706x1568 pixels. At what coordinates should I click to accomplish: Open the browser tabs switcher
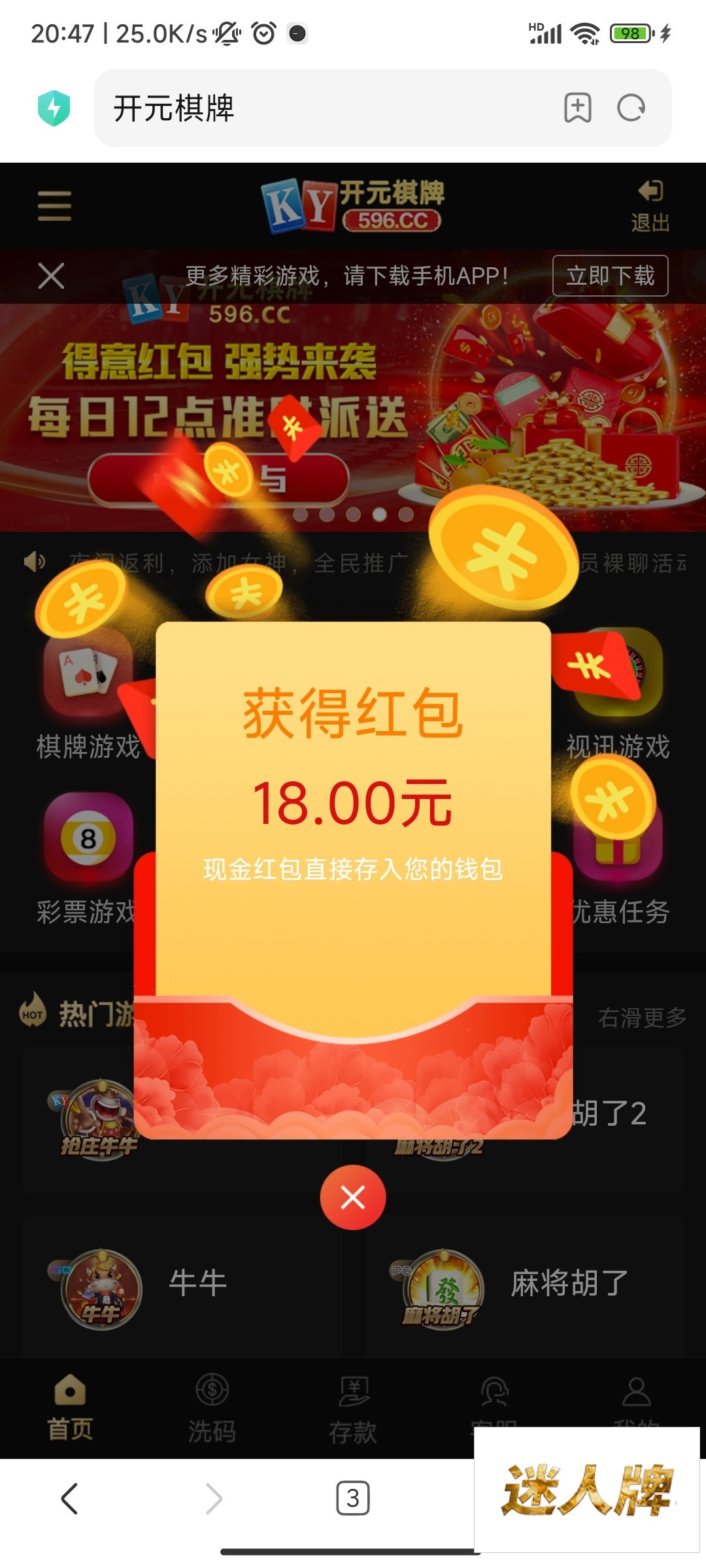352,1498
